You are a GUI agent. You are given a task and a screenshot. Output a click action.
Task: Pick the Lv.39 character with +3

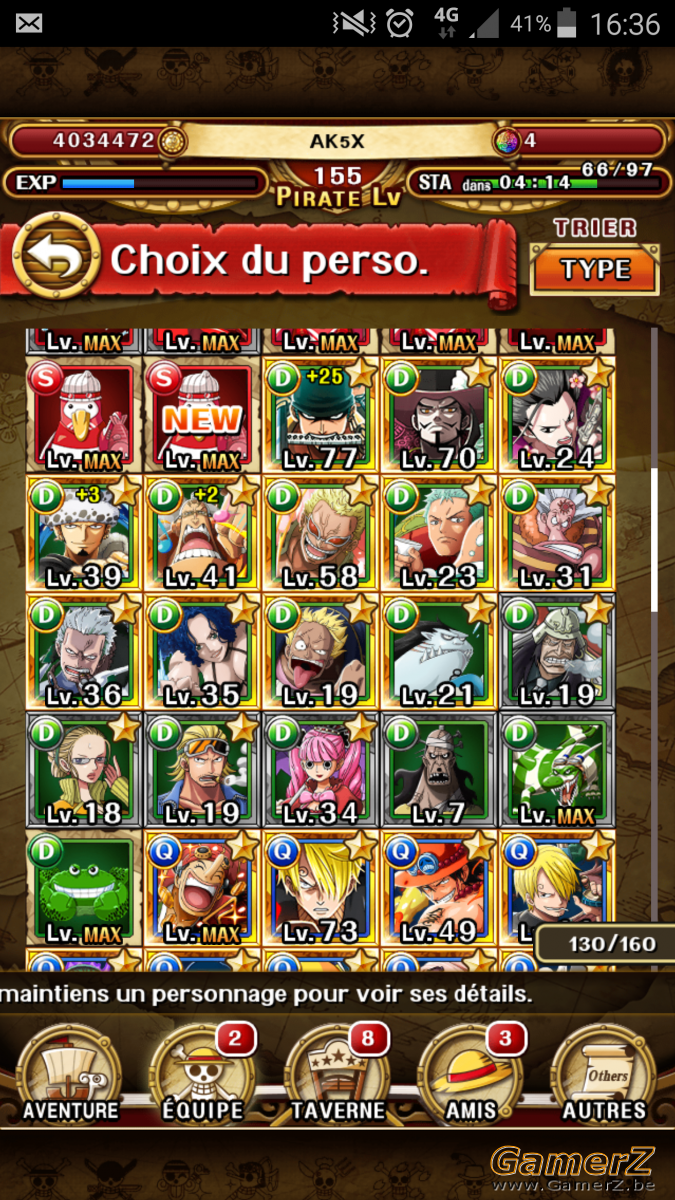click(x=84, y=533)
